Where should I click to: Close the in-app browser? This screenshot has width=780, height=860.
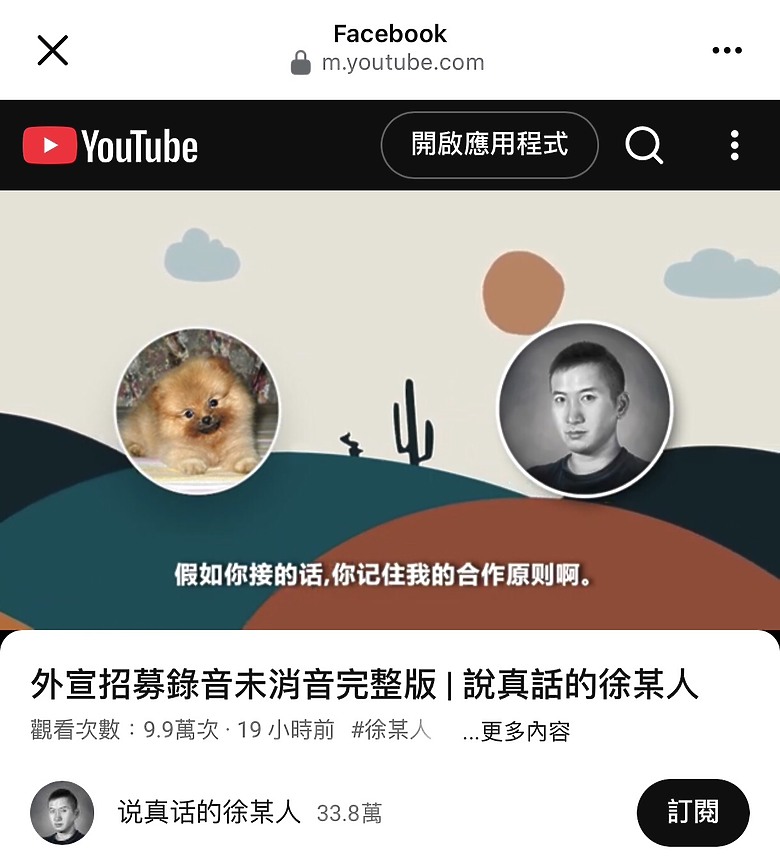coord(52,49)
